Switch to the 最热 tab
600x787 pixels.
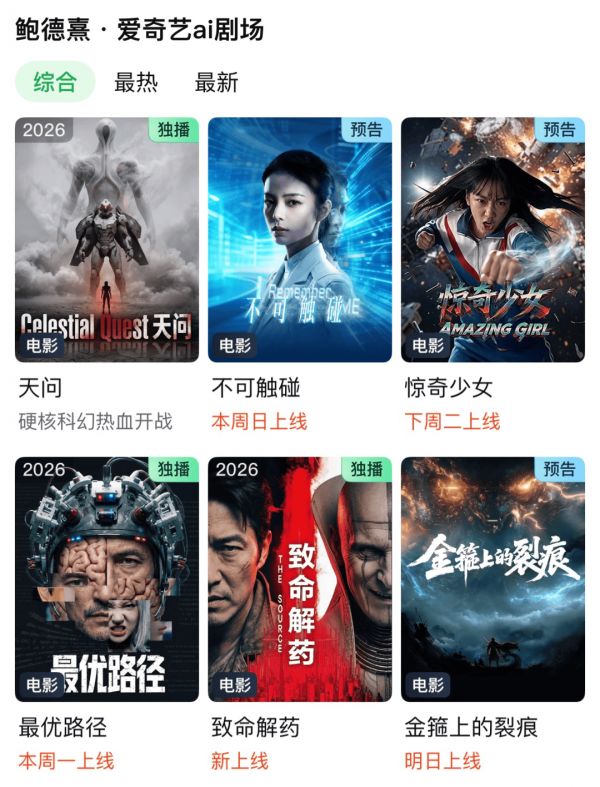136,82
